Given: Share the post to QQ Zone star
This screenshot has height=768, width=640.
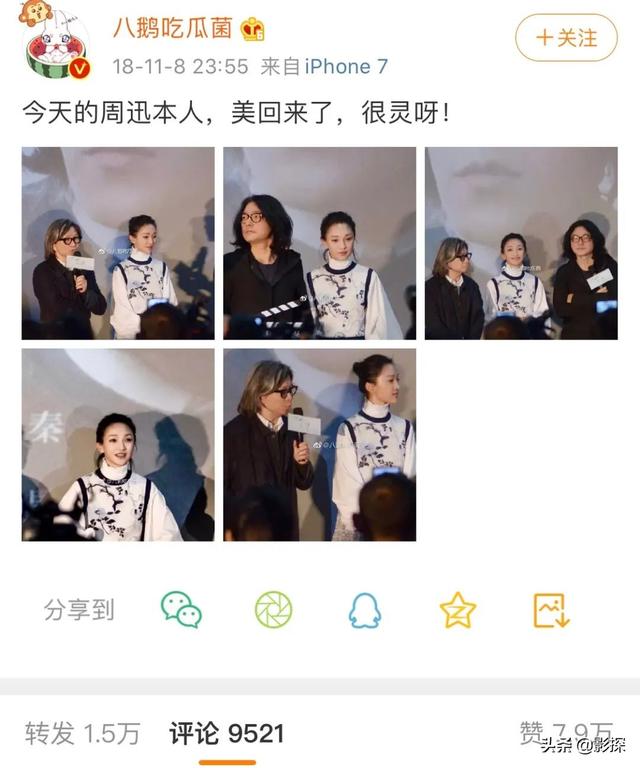Looking at the screenshot, I should pos(458,609).
